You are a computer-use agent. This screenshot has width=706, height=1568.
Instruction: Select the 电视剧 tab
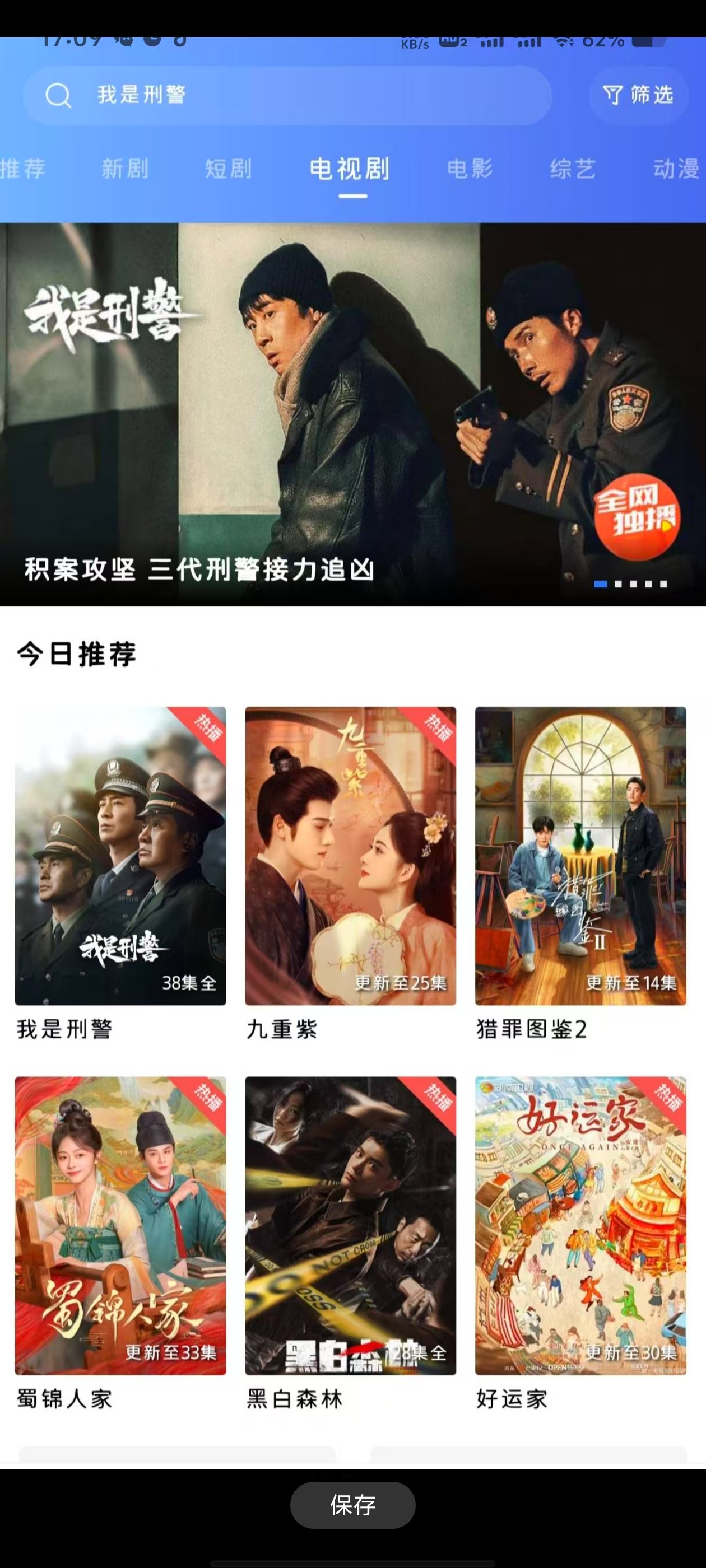point(350,169)
